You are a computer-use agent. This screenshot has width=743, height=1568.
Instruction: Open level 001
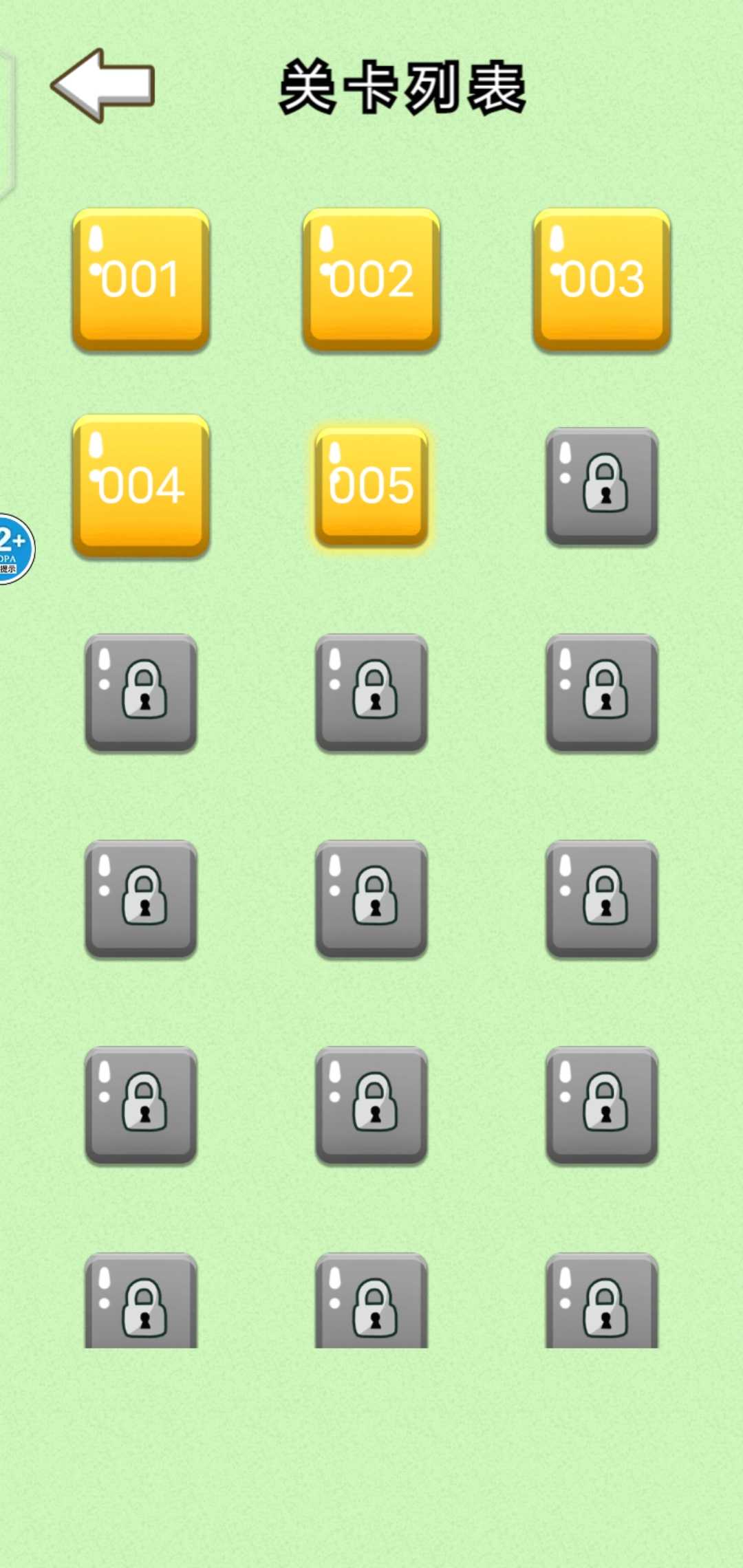click(x=141, y=279)
